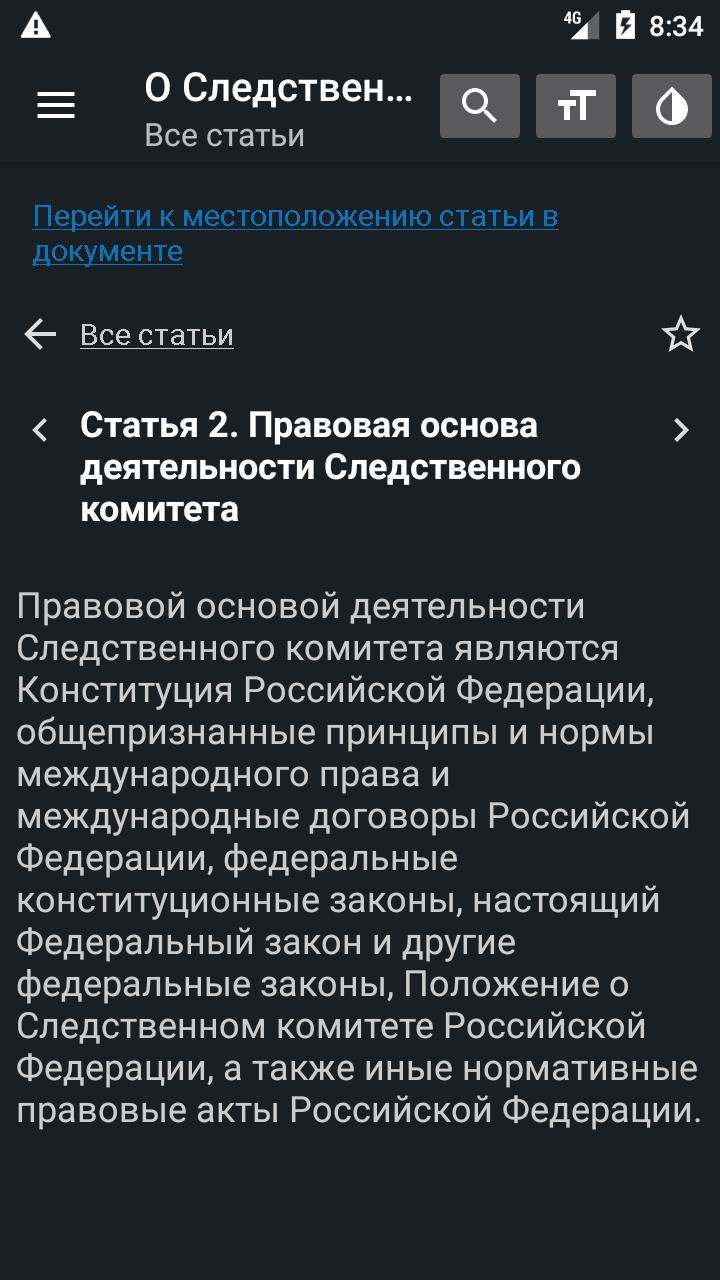
Task: Change the text size
Action: pyautogui.click(x=576, y=106)
